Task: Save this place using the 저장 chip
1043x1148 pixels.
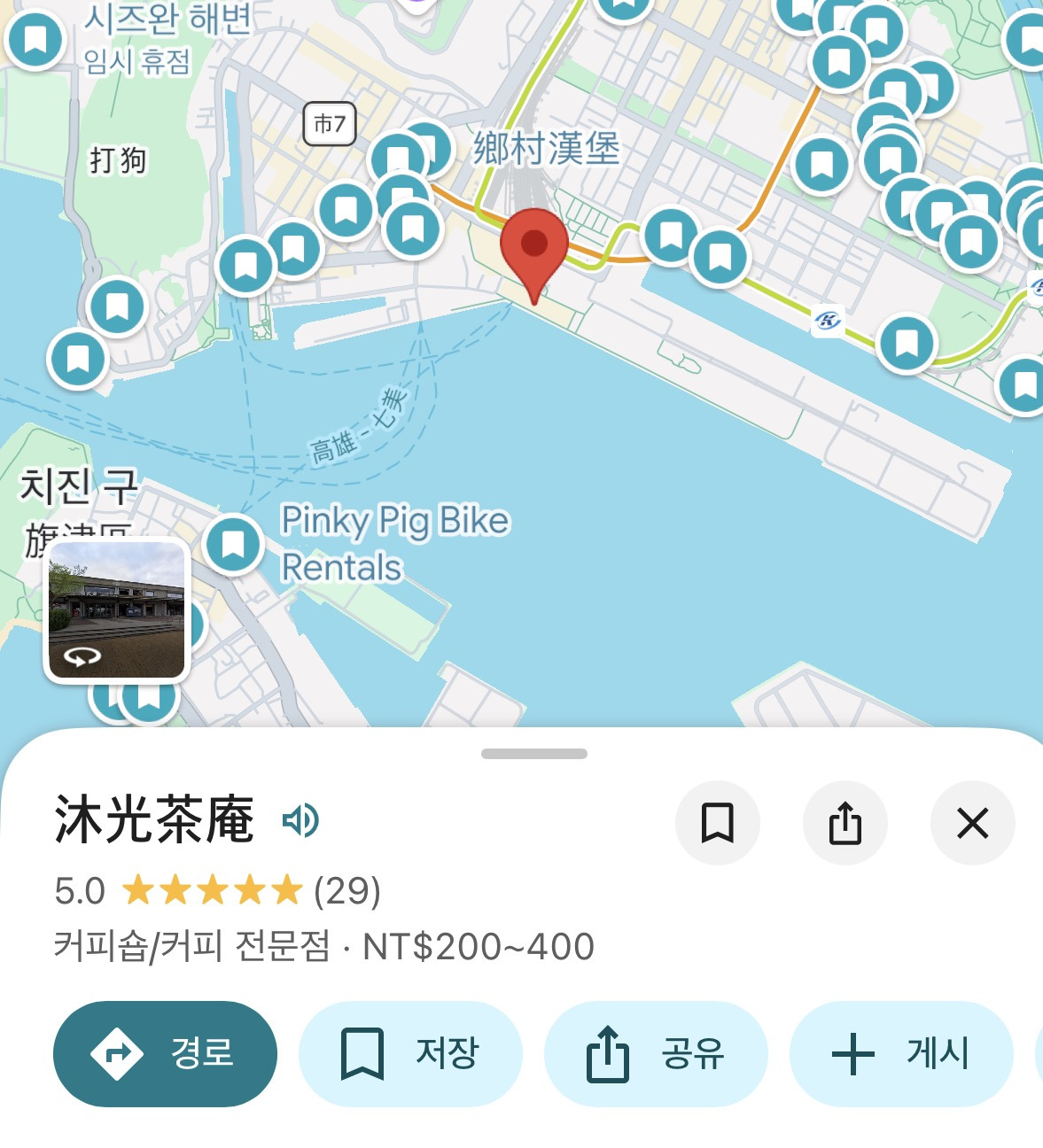Action: tap(410, 1053)
